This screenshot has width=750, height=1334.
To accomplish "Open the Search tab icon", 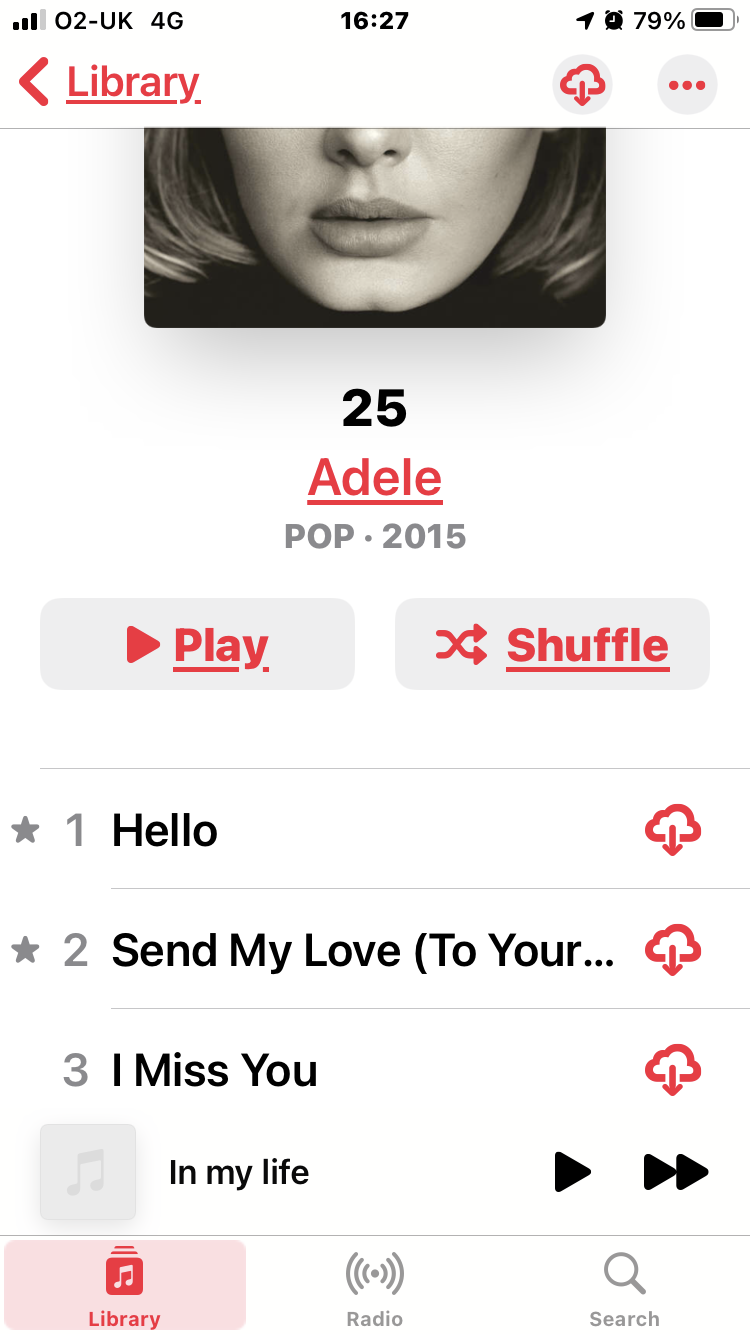I will point(624,1273).
